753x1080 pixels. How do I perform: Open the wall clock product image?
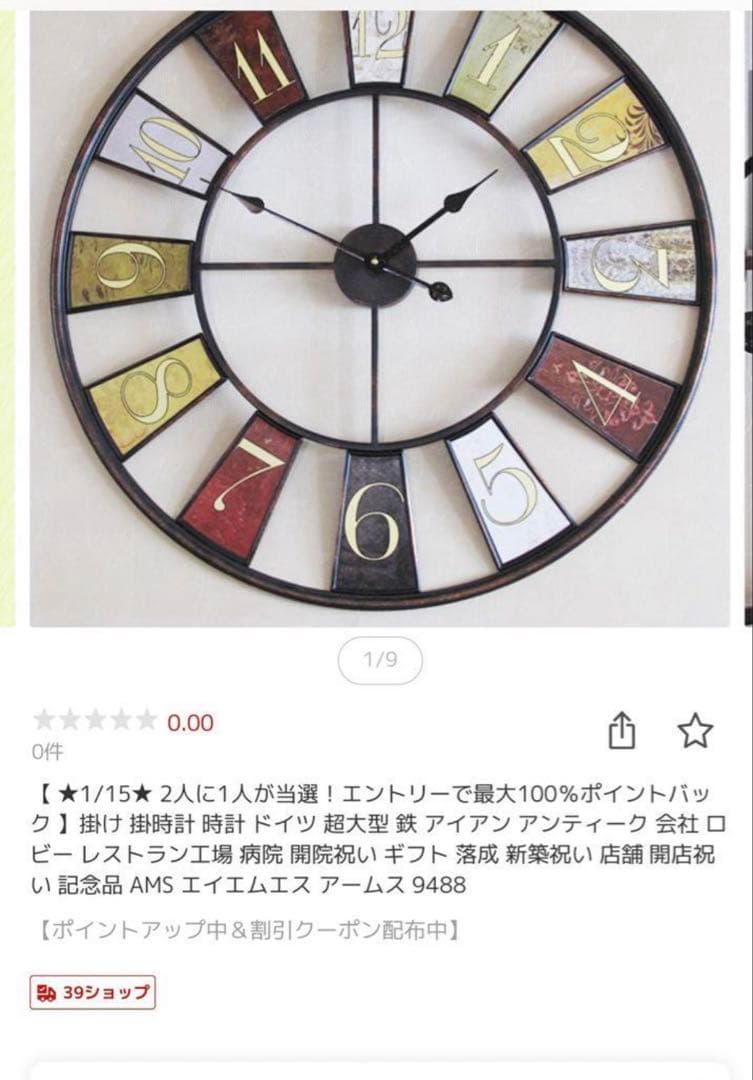(378, 318)
